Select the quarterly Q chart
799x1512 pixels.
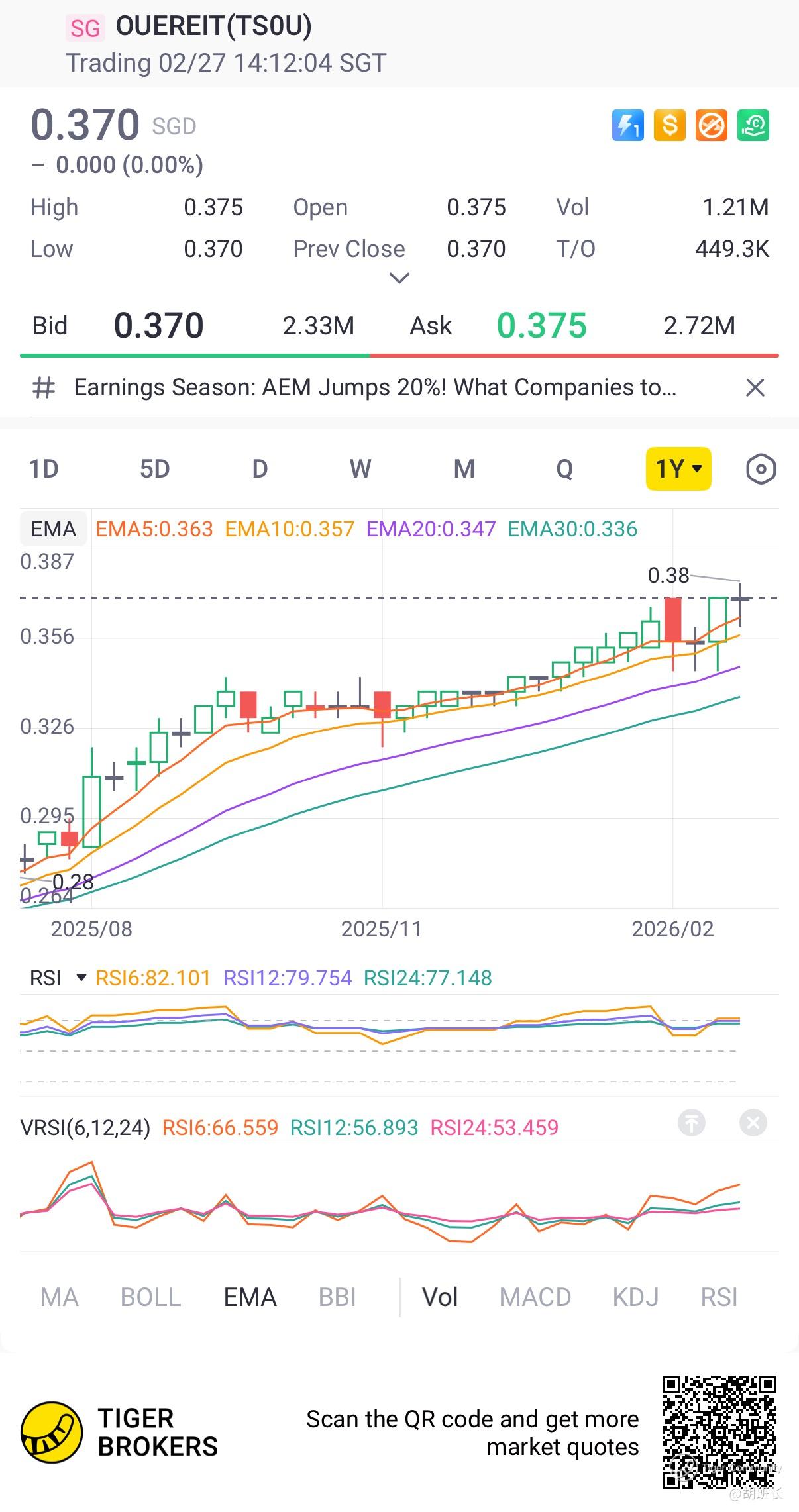(564, 469)
